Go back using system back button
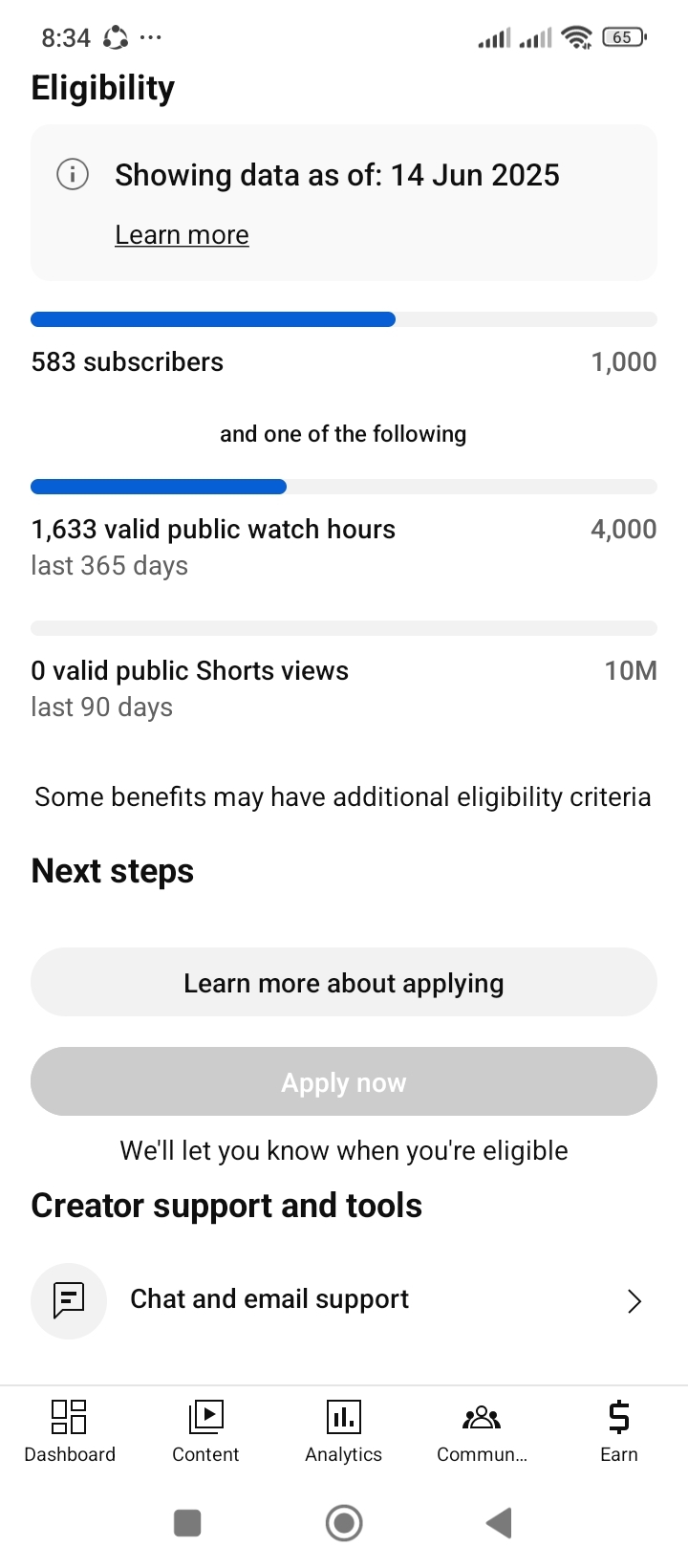688x1568 pixels. pyautogui.click(x=499, y=1523)
